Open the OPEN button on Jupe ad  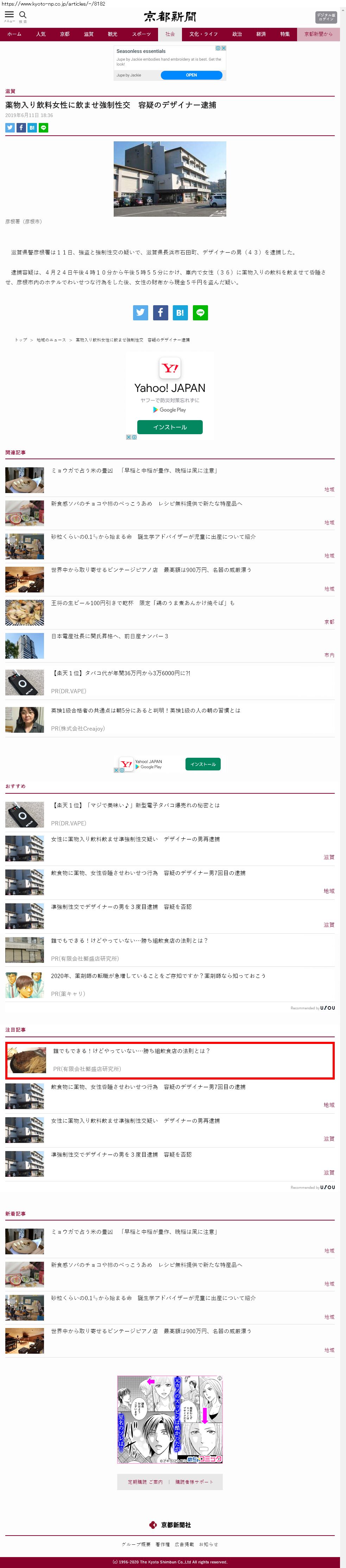point(191,75)
